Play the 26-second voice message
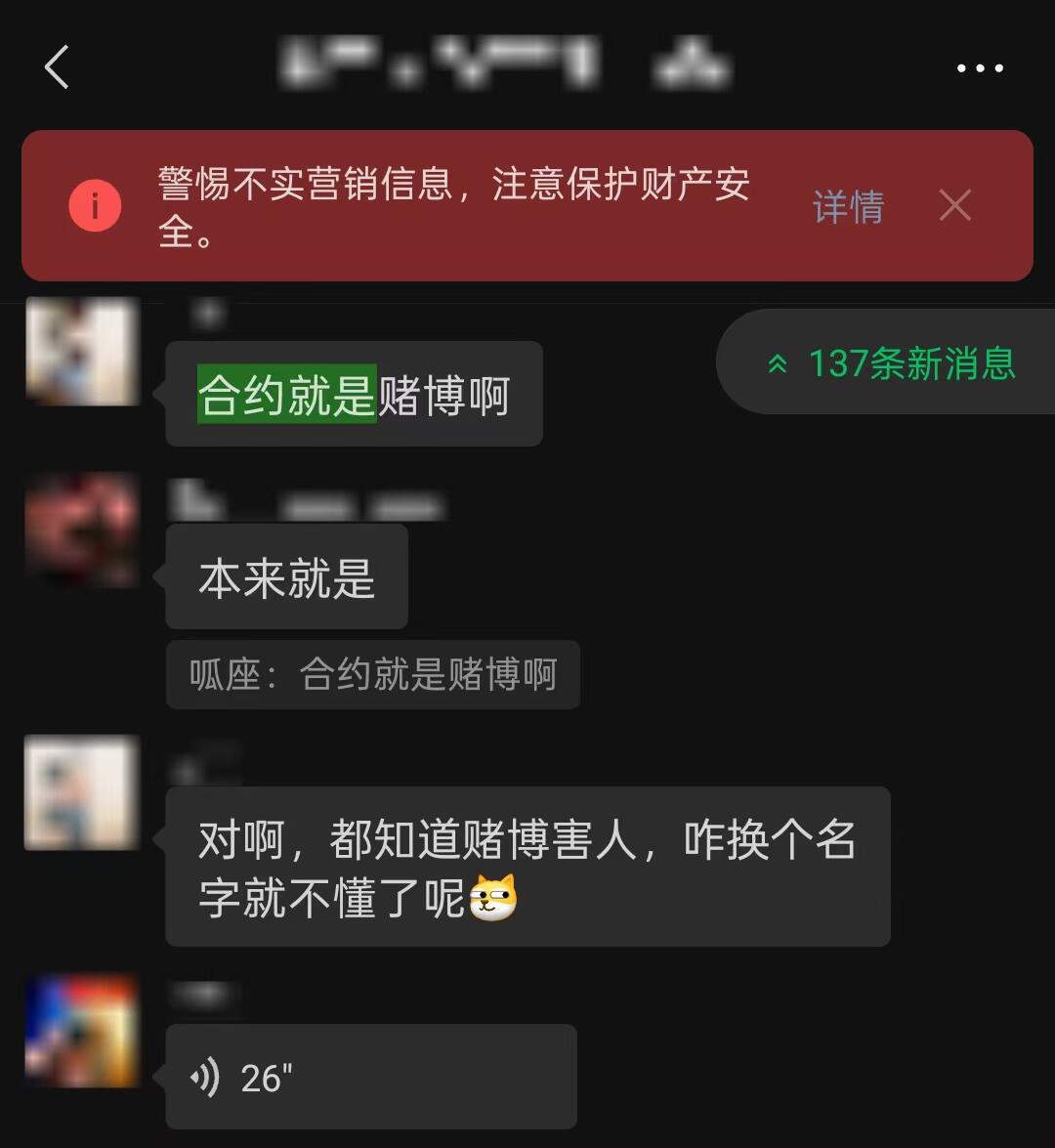Image resolution: width=1055 pixels, height=1148 pixels. pyautogui.click(x=371, y=1077)
